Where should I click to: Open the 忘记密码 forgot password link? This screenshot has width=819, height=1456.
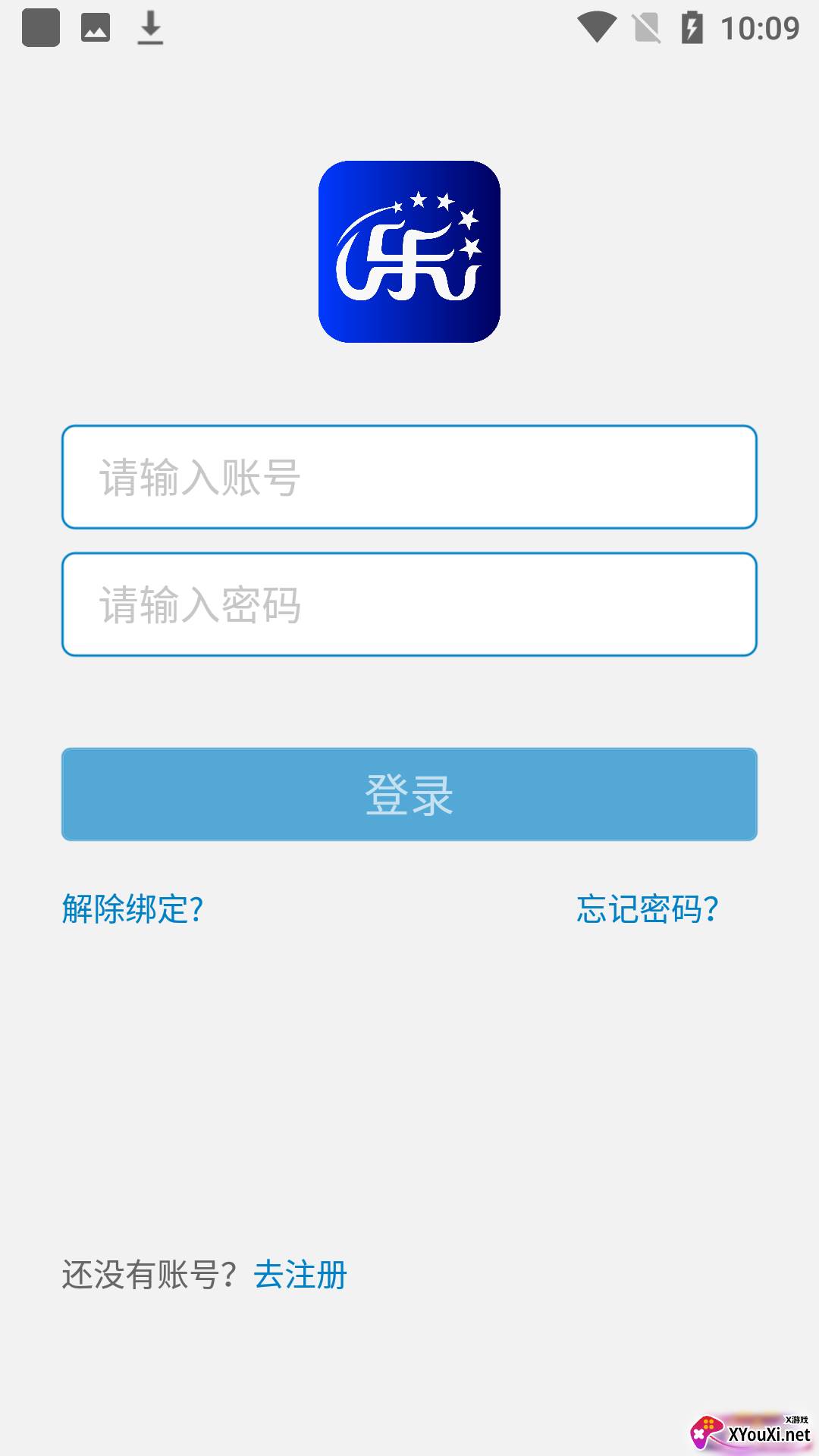pos(647,908)
